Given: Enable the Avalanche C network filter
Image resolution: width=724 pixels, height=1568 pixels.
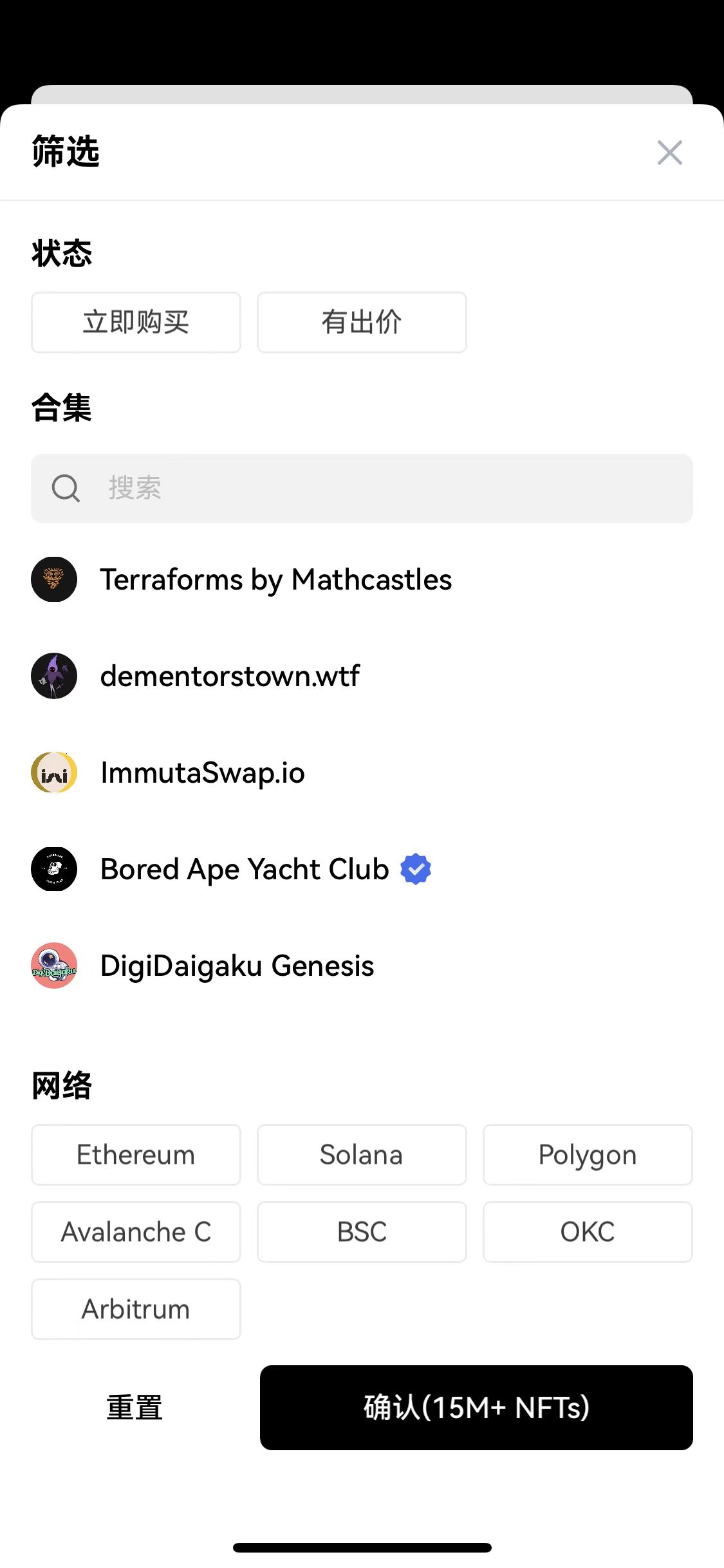Looking at the screenshot, I should coord(136,1231).
